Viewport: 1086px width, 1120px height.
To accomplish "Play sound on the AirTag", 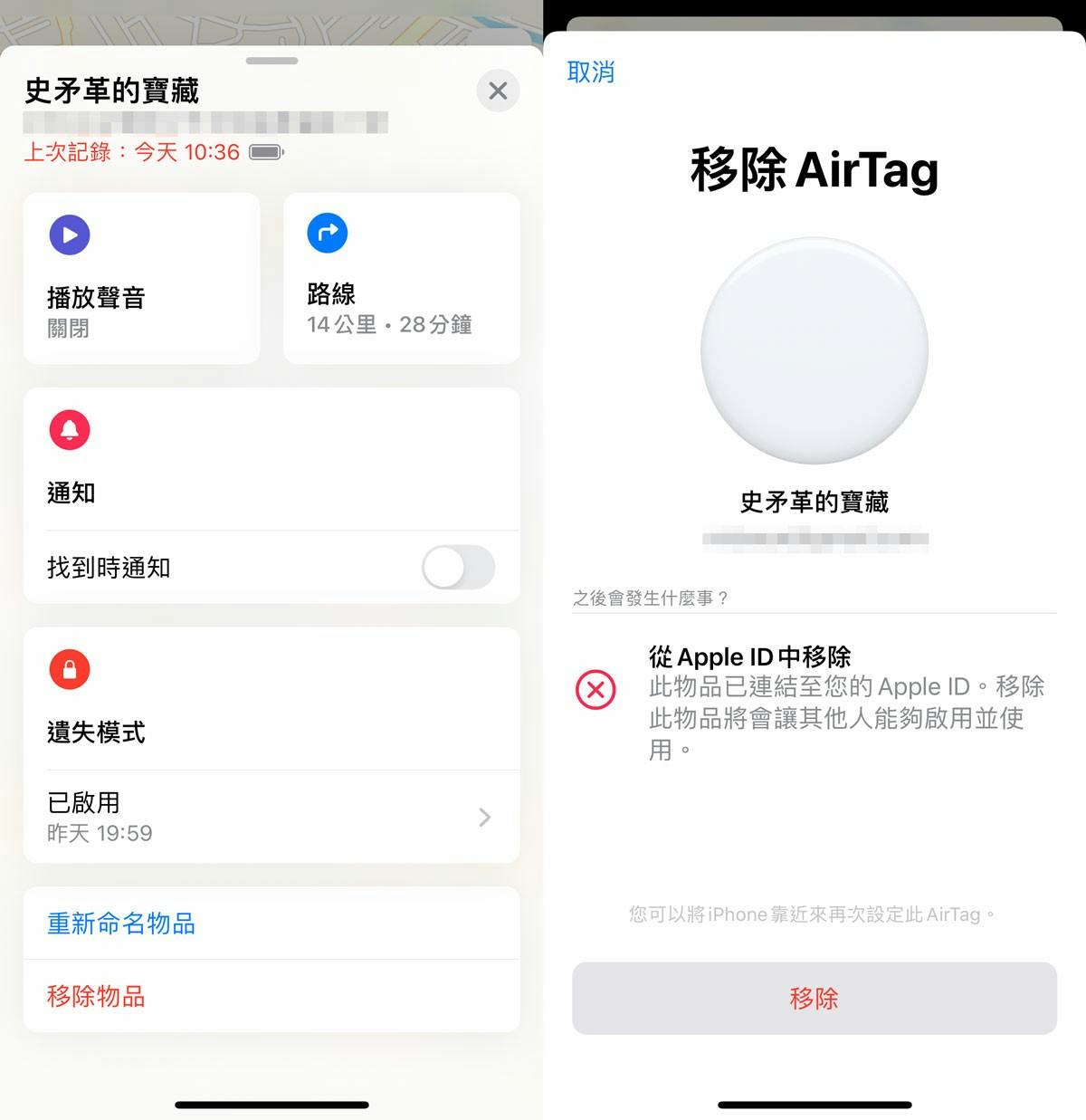I will [x=142, y=278].
